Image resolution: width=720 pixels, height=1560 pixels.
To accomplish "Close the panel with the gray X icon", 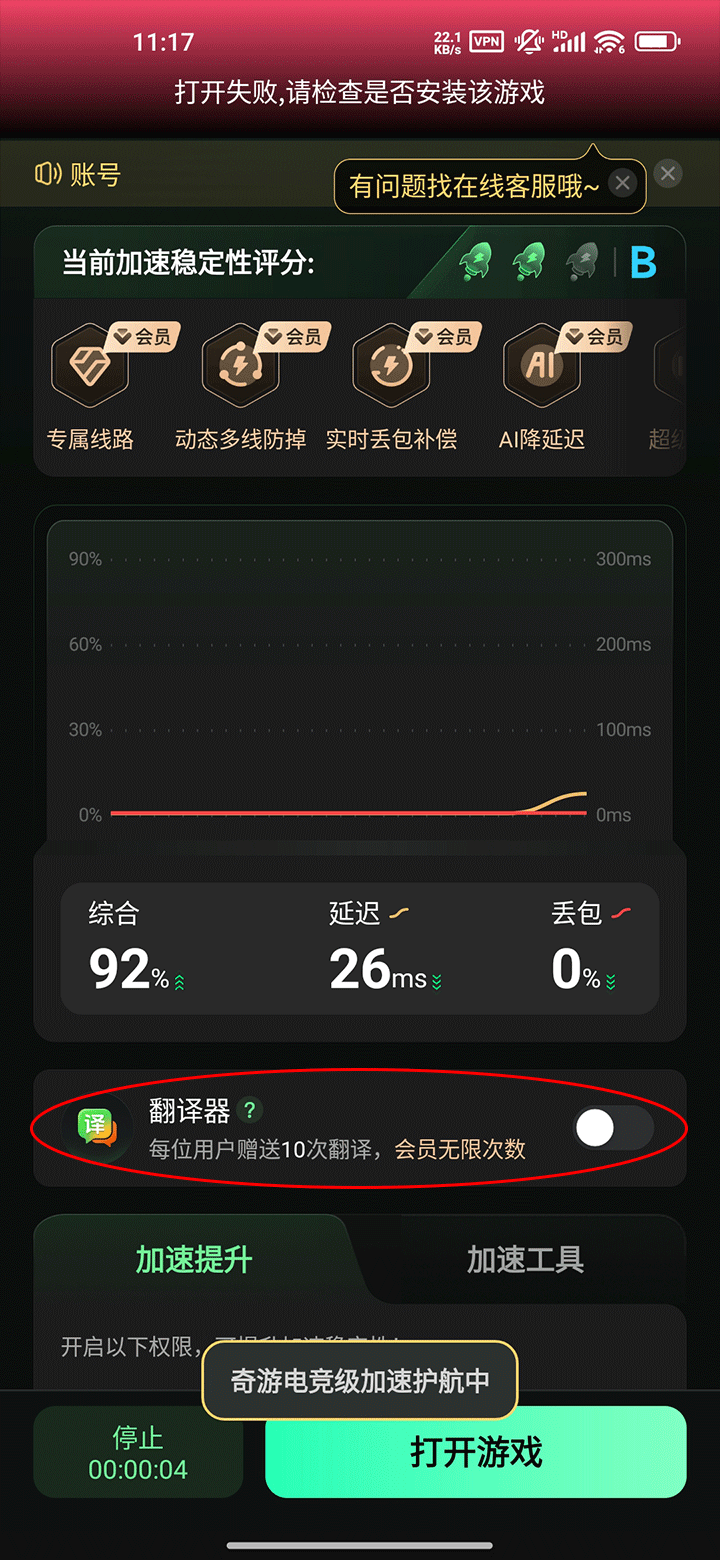I will point(668,174).
